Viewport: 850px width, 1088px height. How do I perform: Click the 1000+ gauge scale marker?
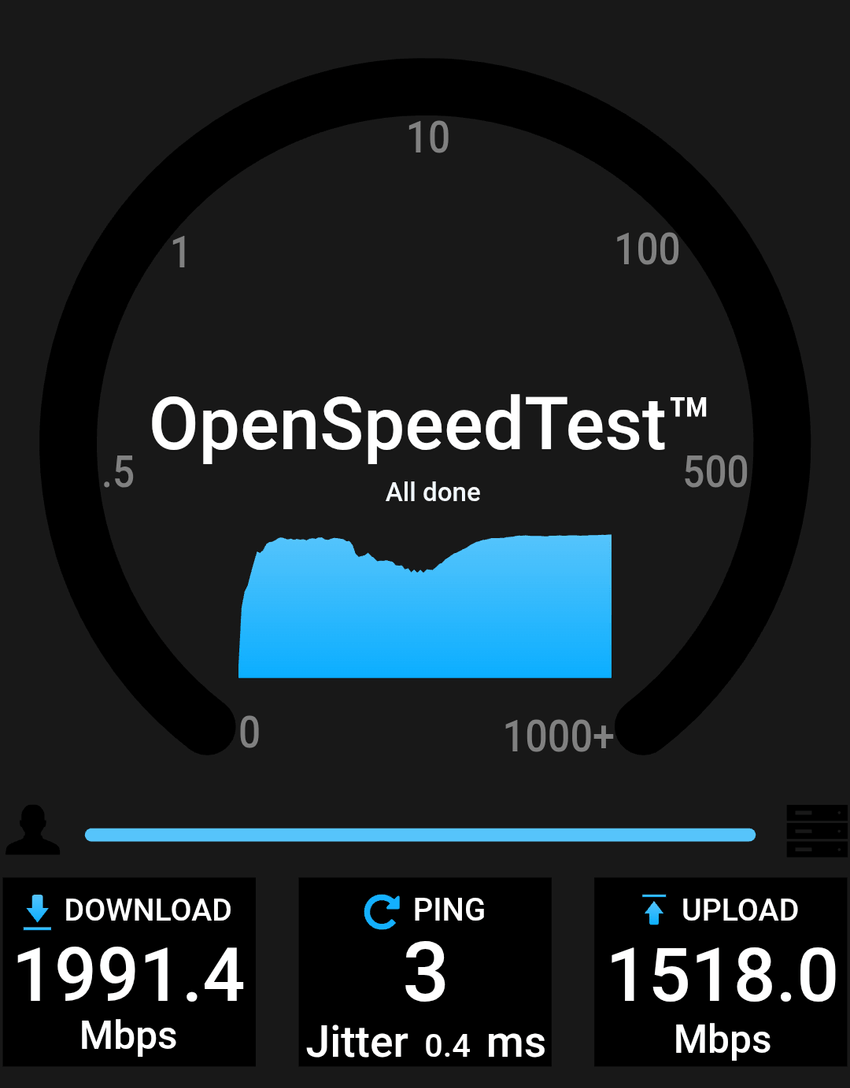pyautogui.click(x=556, y=736)
